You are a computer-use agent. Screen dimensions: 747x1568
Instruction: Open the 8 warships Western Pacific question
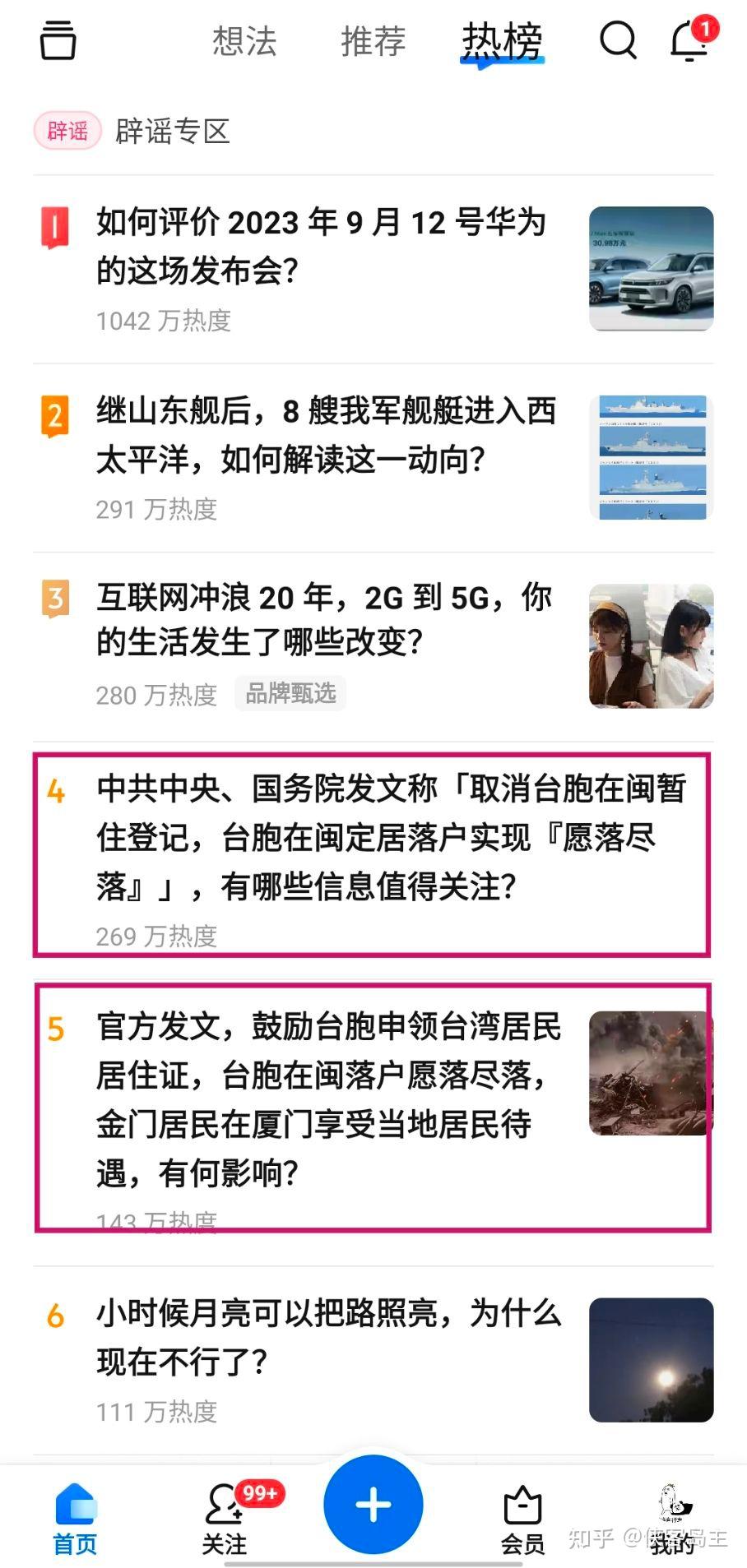(x=326, y=435)
